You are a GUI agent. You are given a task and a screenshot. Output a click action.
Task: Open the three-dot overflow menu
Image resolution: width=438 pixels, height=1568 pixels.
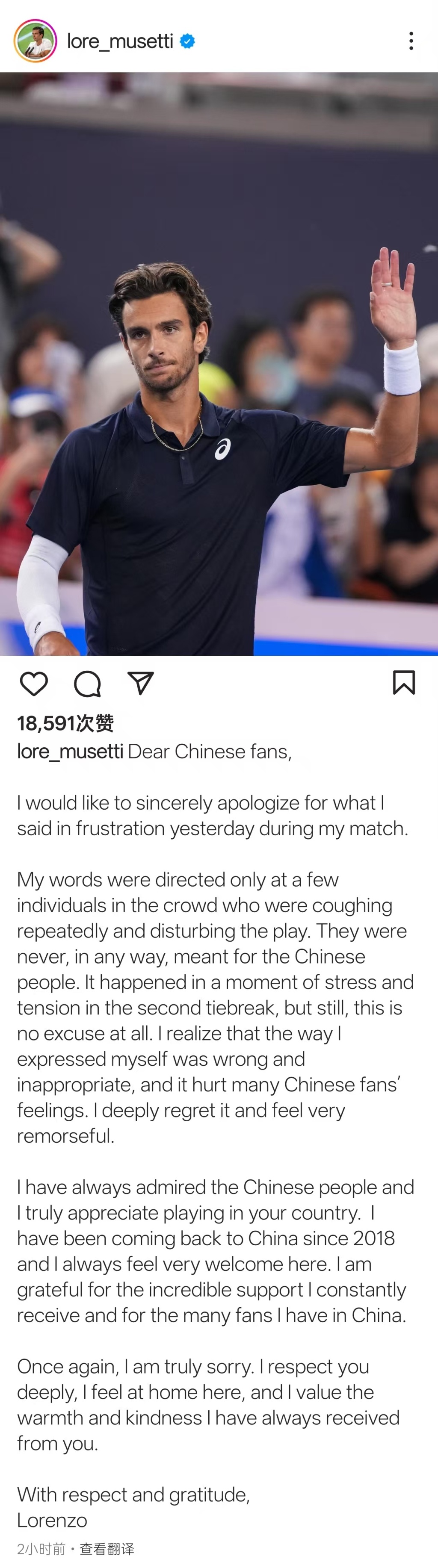point(411,41)
